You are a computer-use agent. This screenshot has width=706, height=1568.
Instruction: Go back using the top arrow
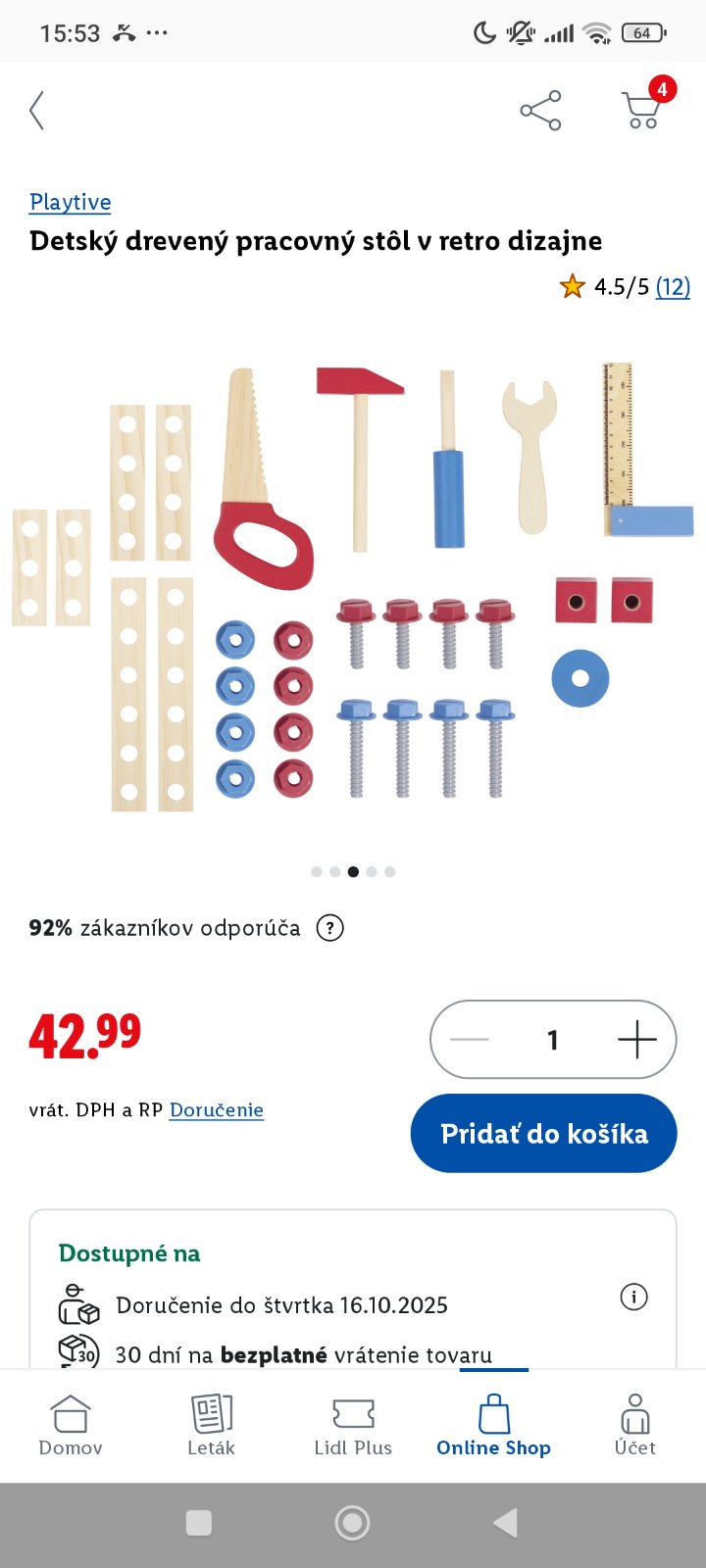click(x=37, y=111)
